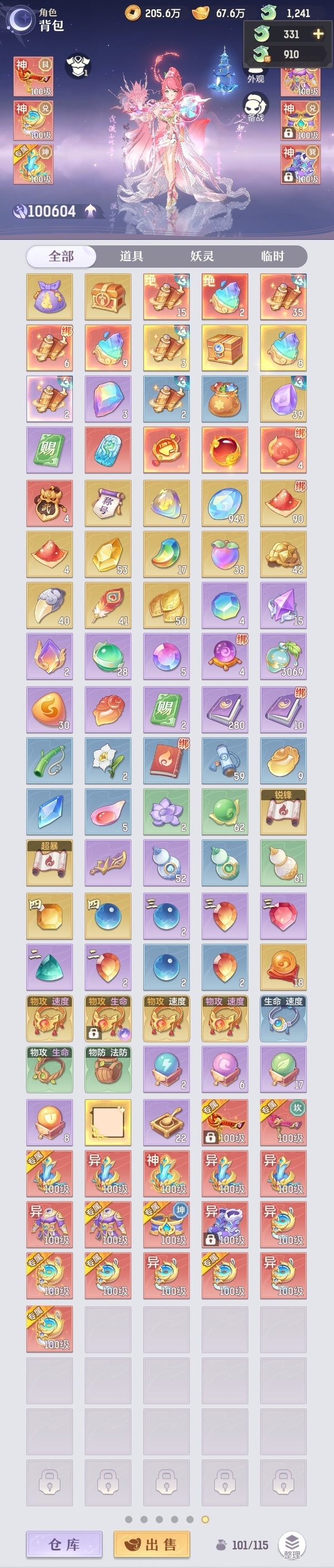Switch to the 临时 tab
Image resolution: width=334 pixels, height=1568 pixels.
click(272, 256)
